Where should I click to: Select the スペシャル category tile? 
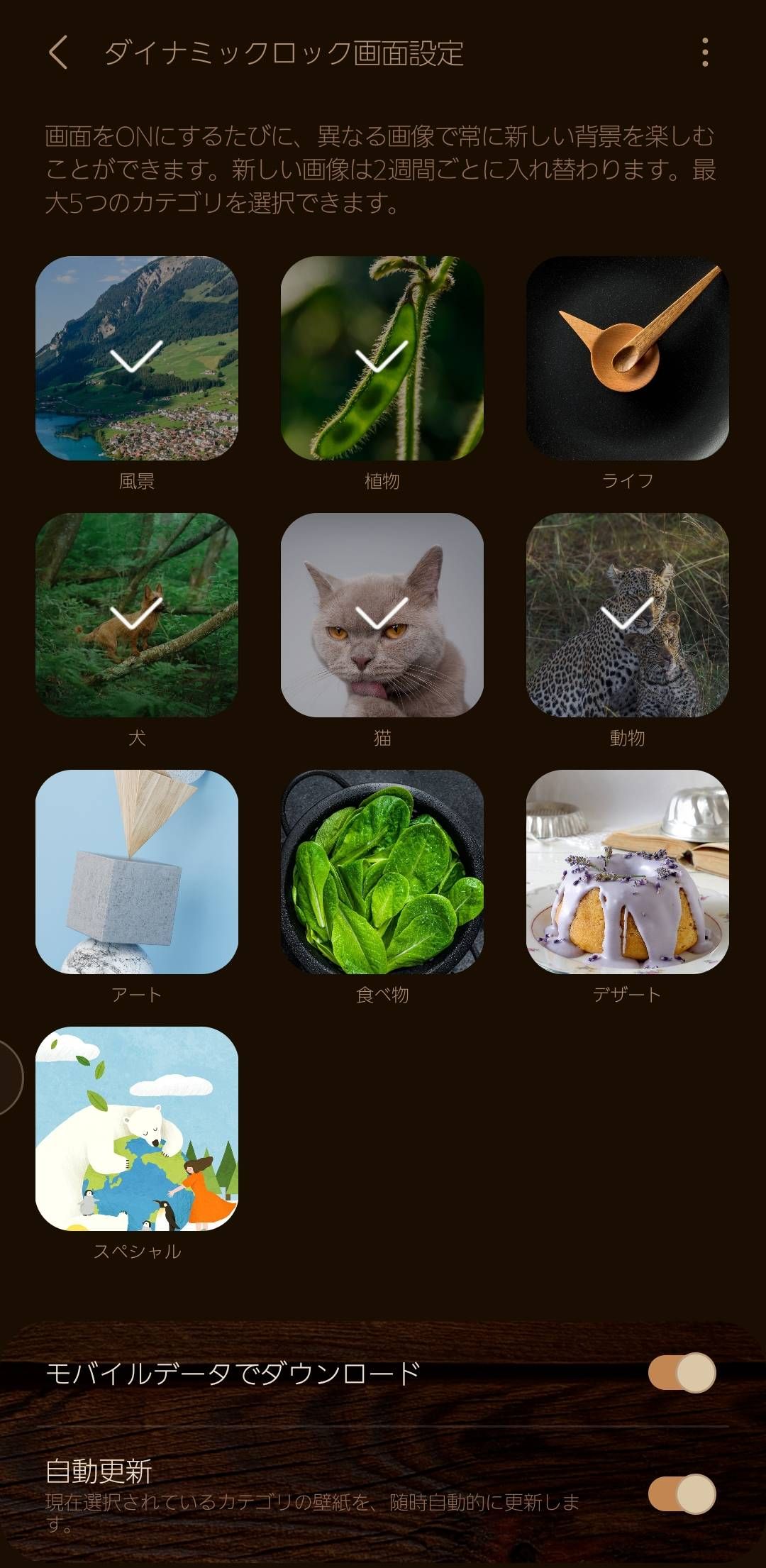click(x=137, y=1129)
